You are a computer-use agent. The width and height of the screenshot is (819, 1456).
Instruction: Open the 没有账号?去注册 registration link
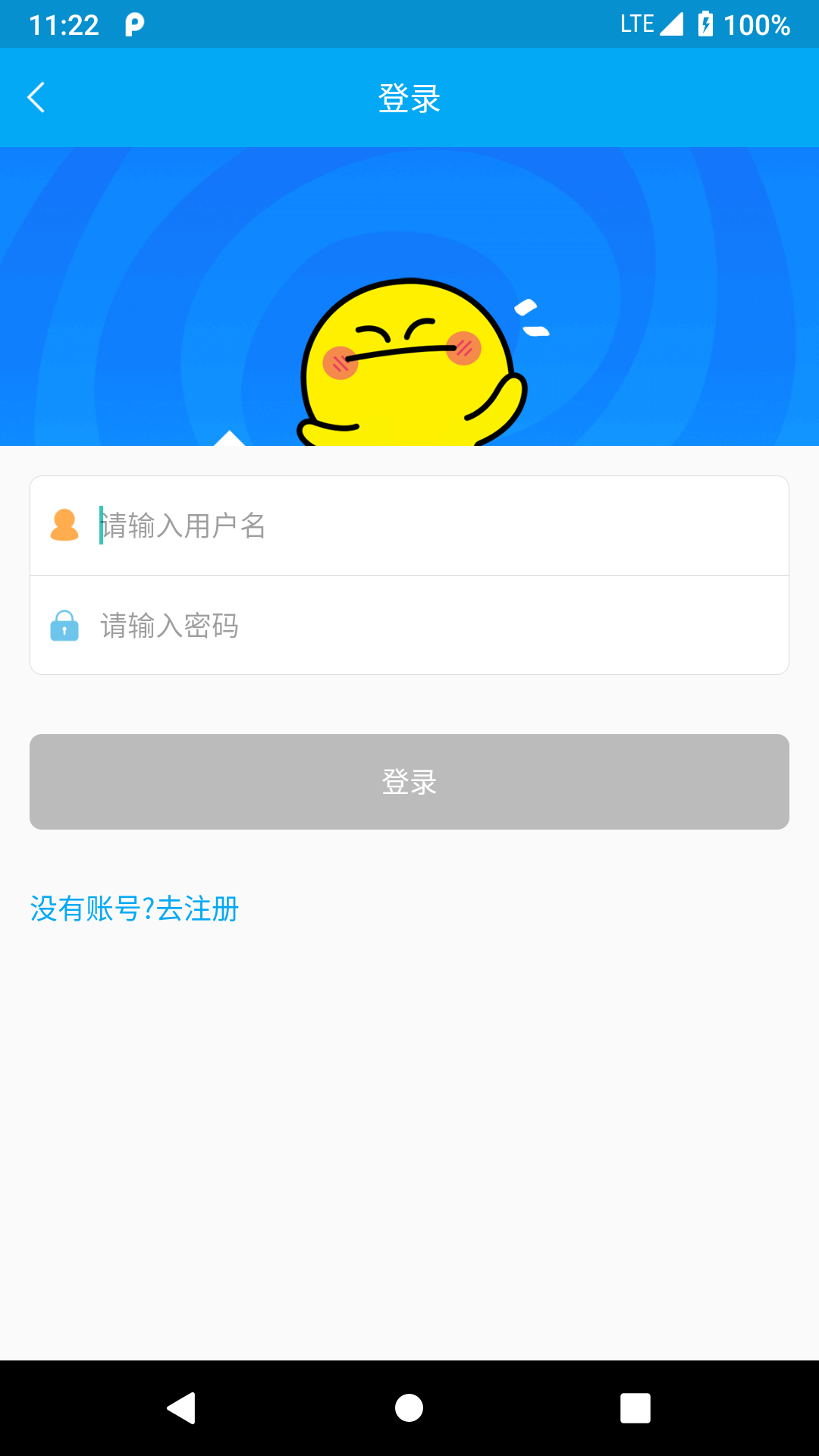pos(135,908)
